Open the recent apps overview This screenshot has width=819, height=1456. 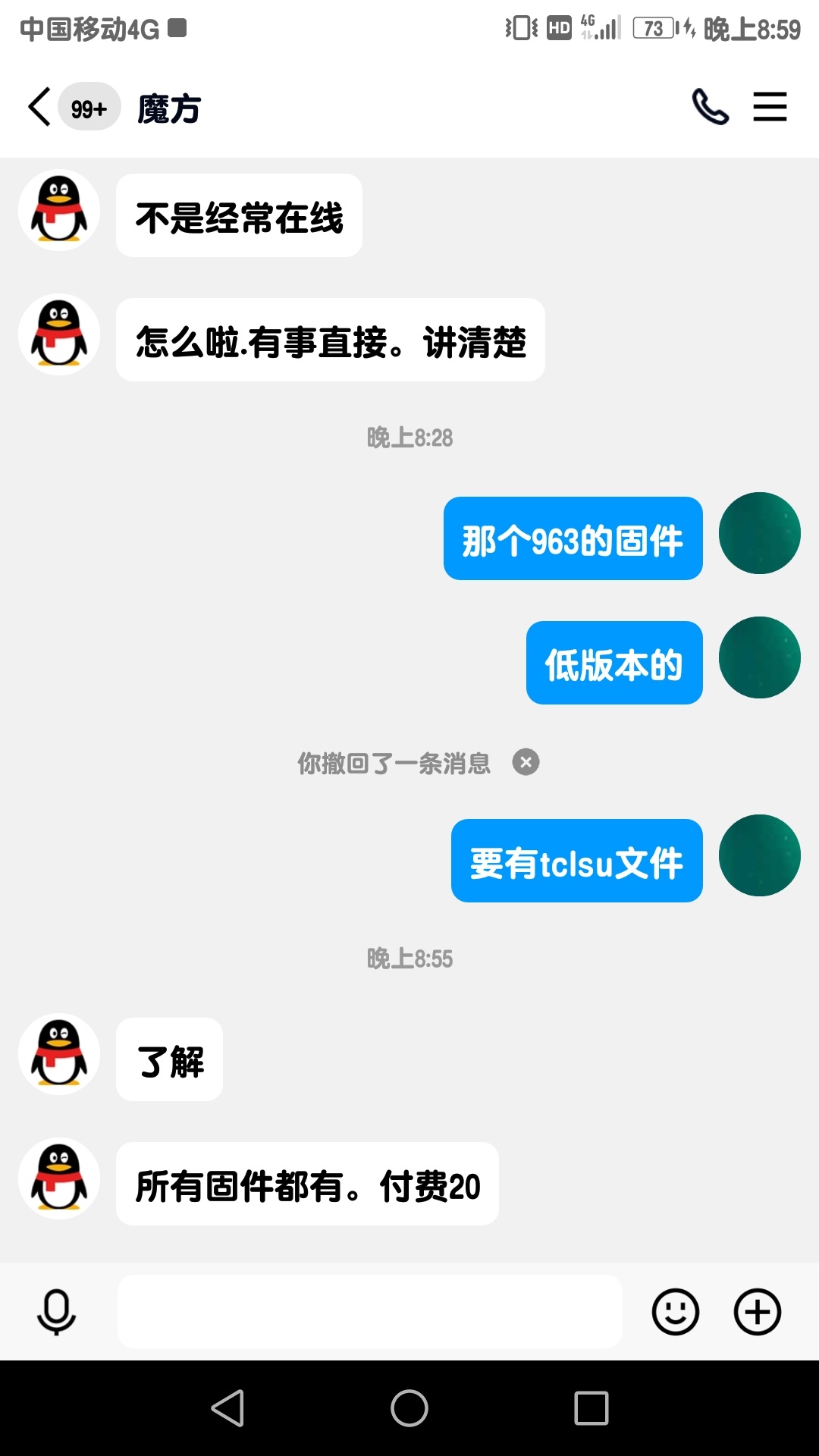(591, 1408)
